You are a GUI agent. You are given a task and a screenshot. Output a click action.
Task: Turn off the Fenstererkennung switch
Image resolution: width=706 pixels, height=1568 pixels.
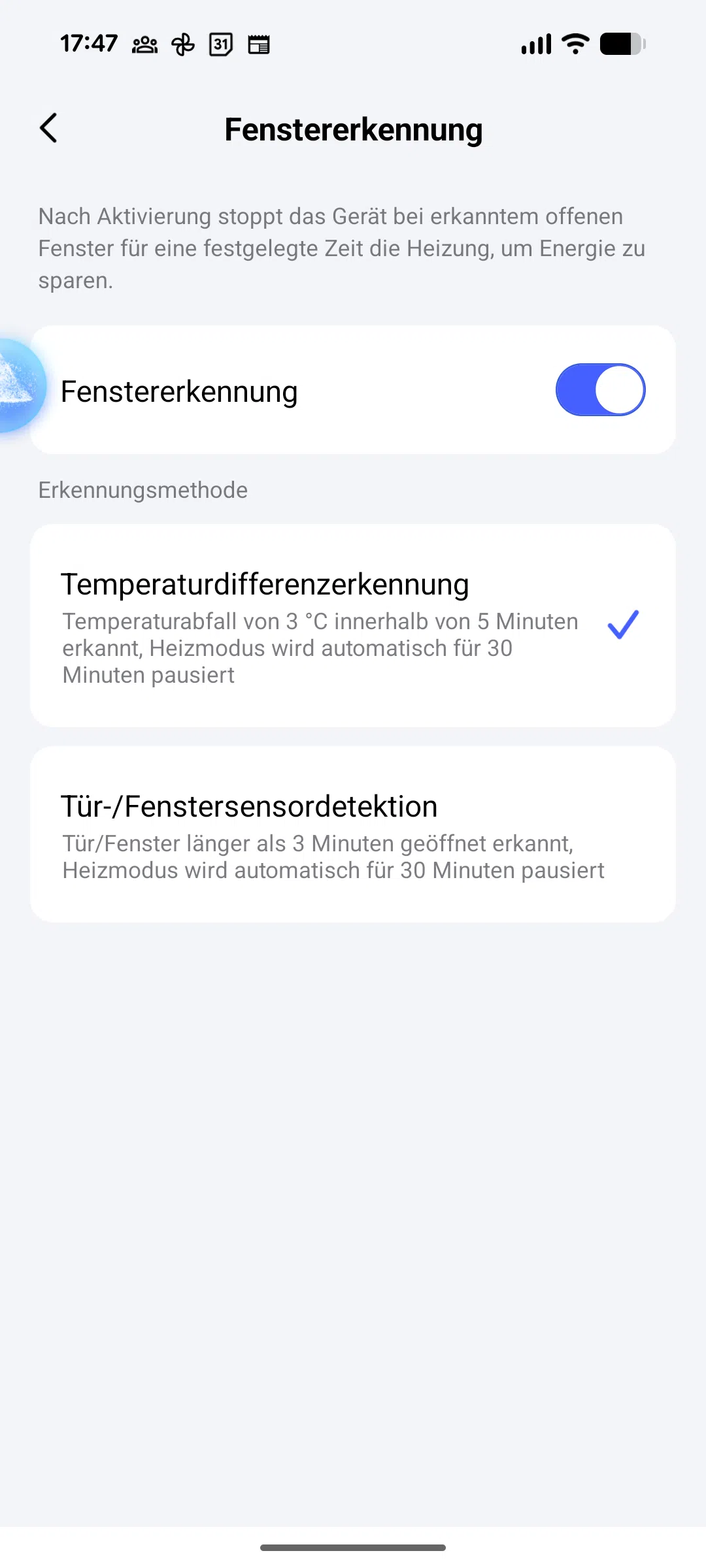coord(600,390)
